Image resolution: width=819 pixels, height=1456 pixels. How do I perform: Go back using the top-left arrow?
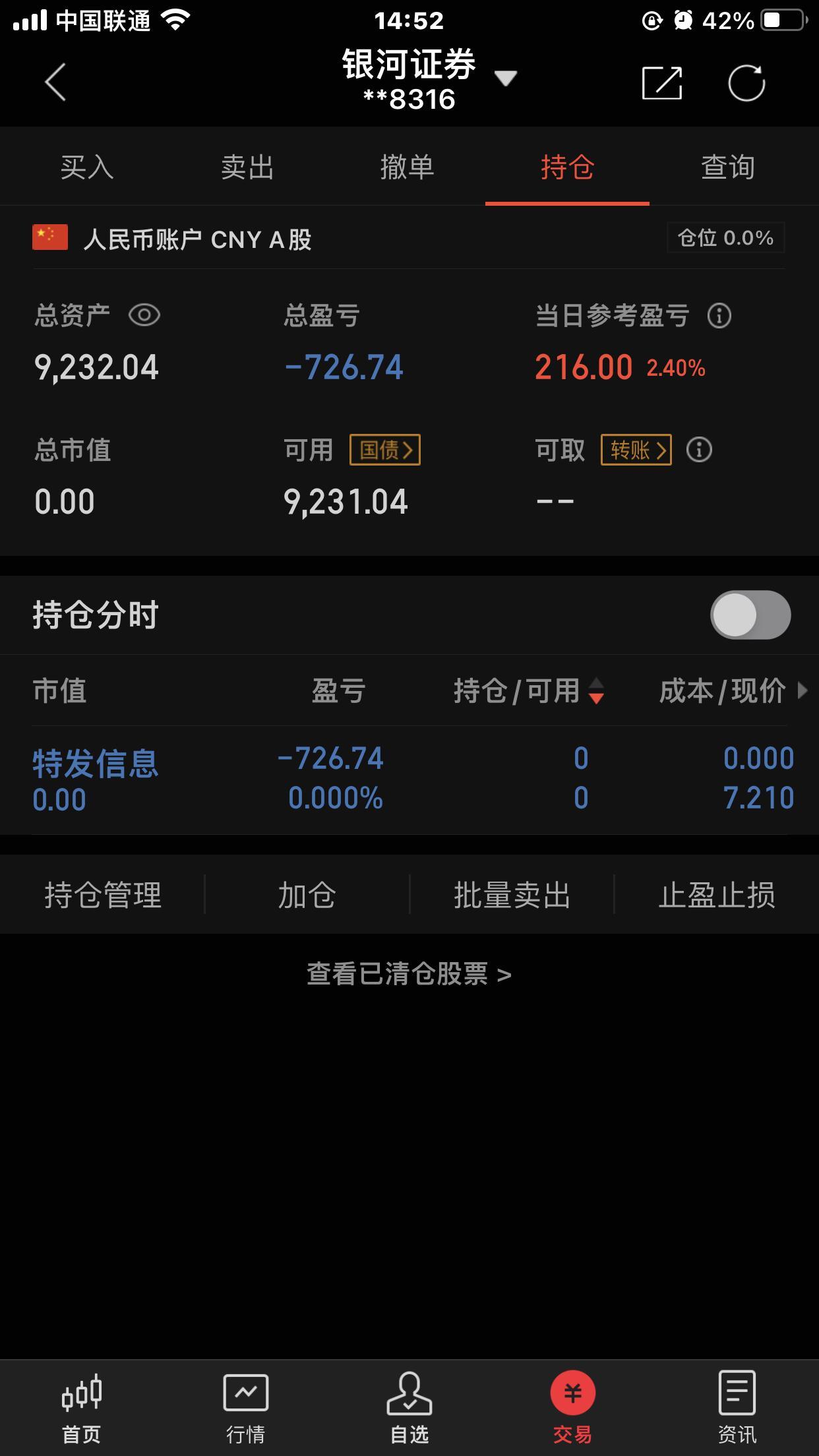tap(55, 82)
